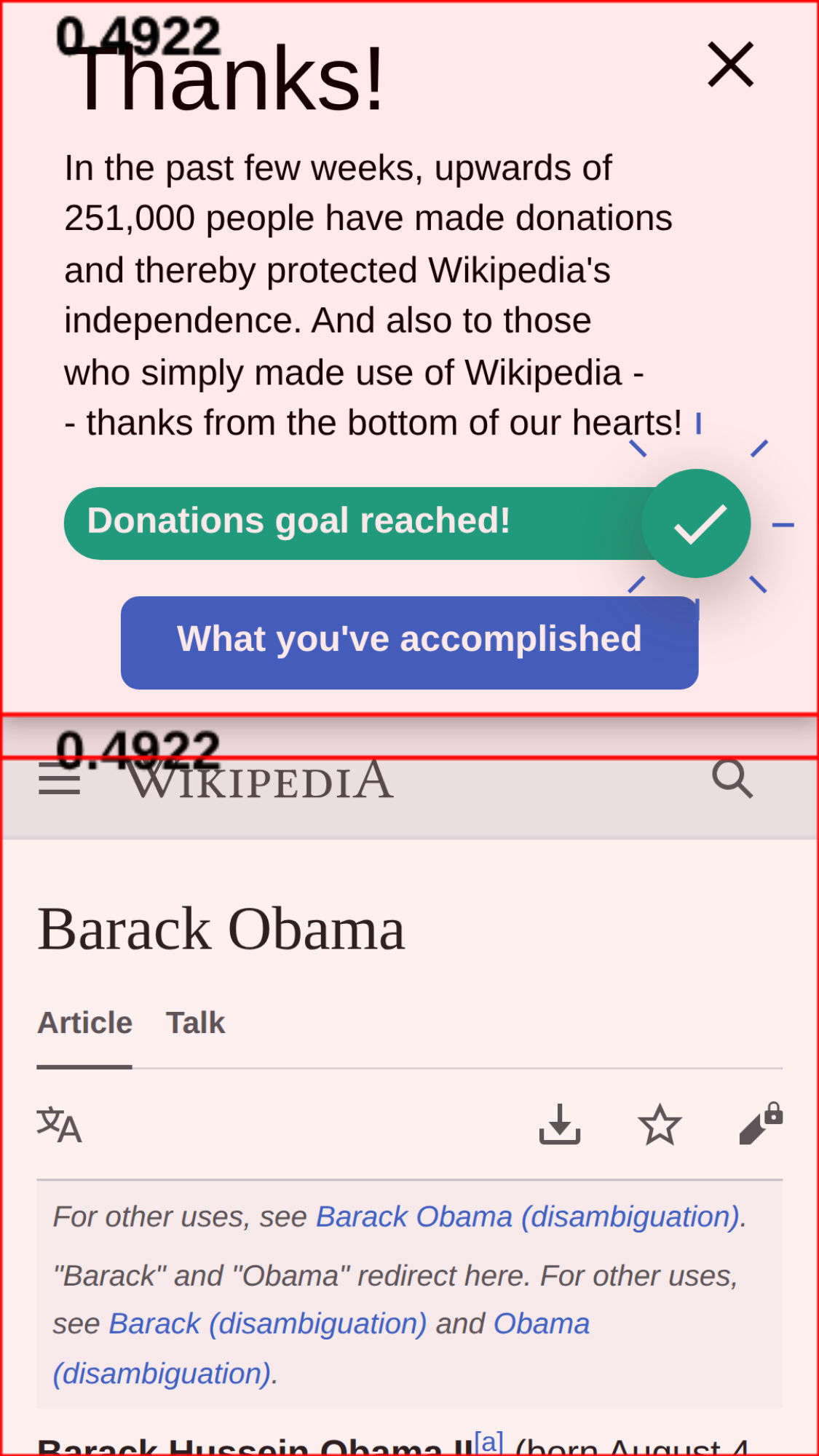Image resolution: width=819 pixels, height=1456 pixels.
Task: Open the Barack Obama (disambiguation) link
Action: 528,1217
